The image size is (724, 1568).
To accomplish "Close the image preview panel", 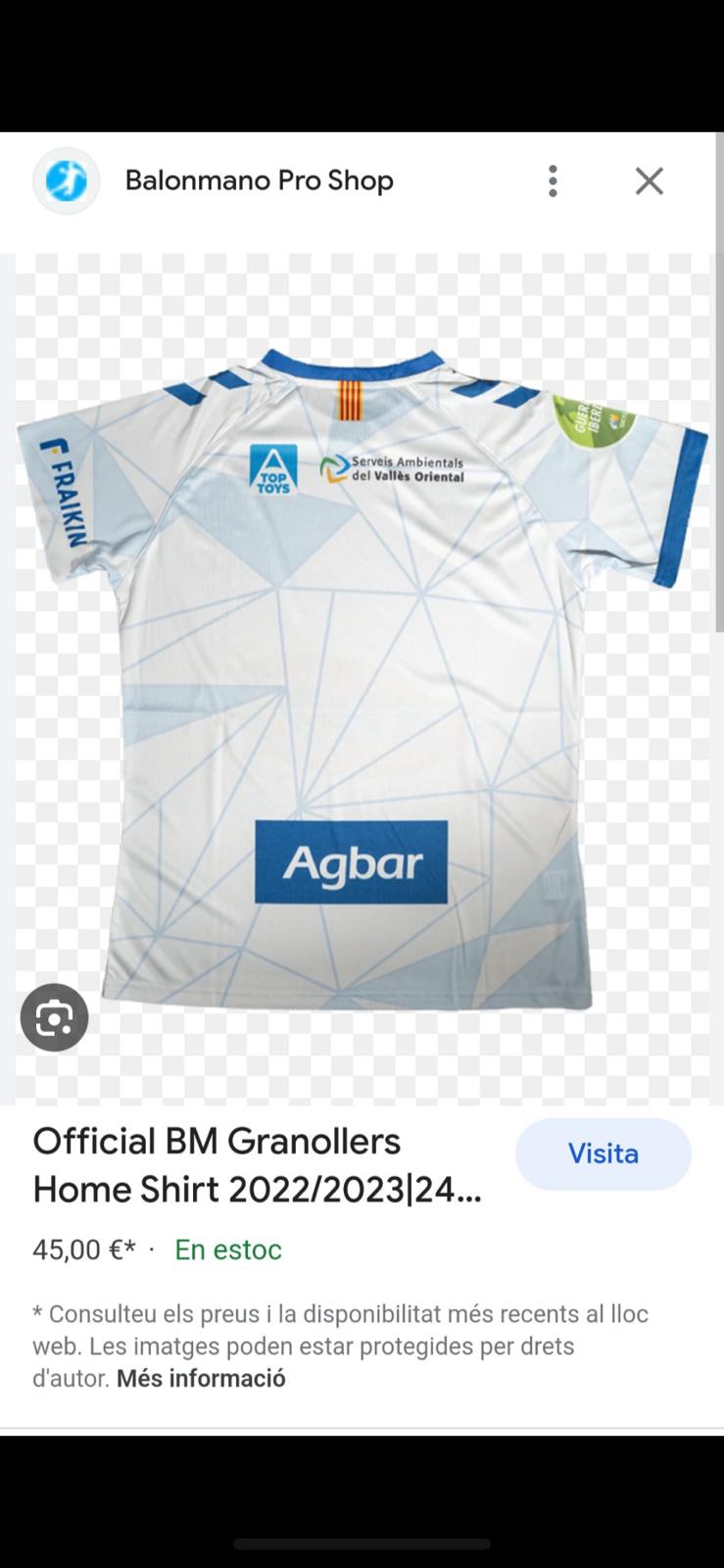I will [649, 181].
